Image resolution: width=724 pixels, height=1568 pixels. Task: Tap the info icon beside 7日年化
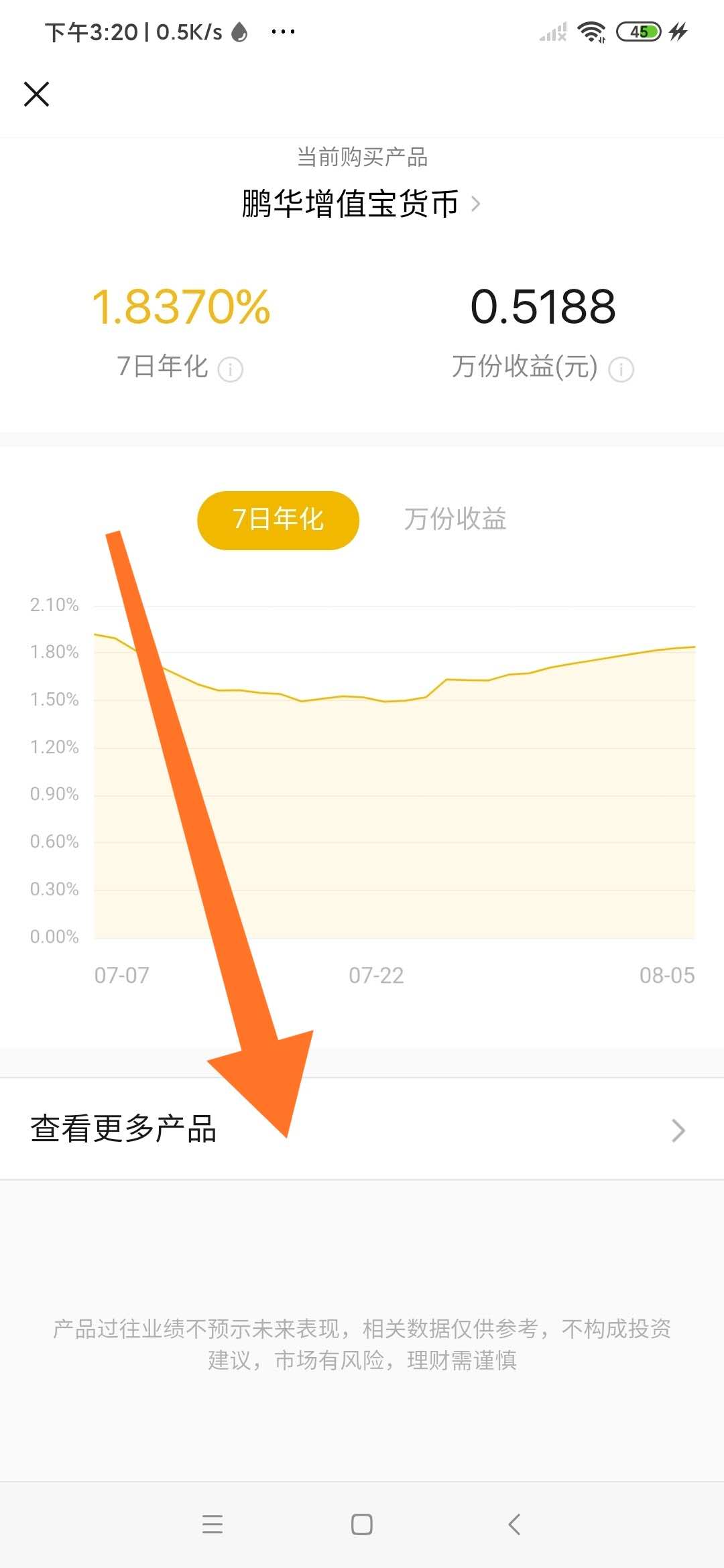[x=231, y=369]
